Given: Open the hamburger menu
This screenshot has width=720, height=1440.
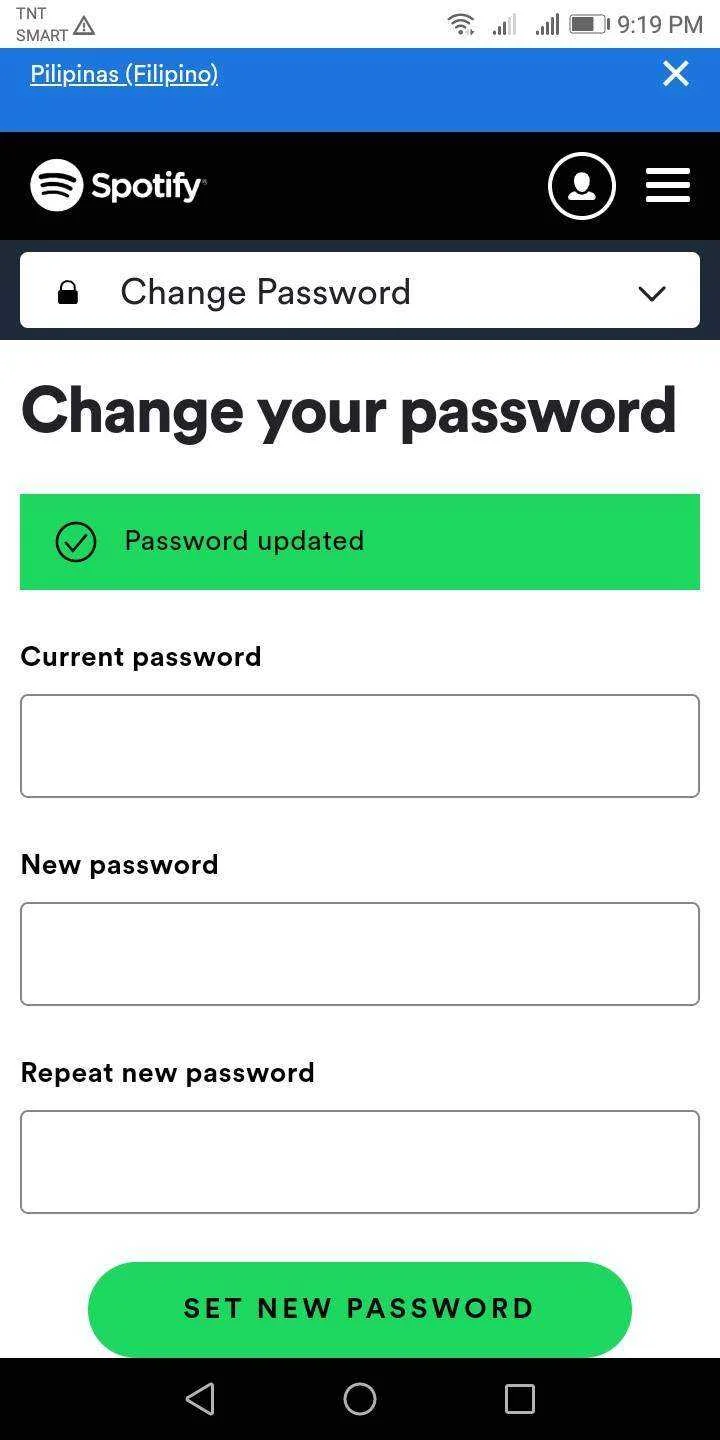Looking at the screenshot, I should pos(668,186).
